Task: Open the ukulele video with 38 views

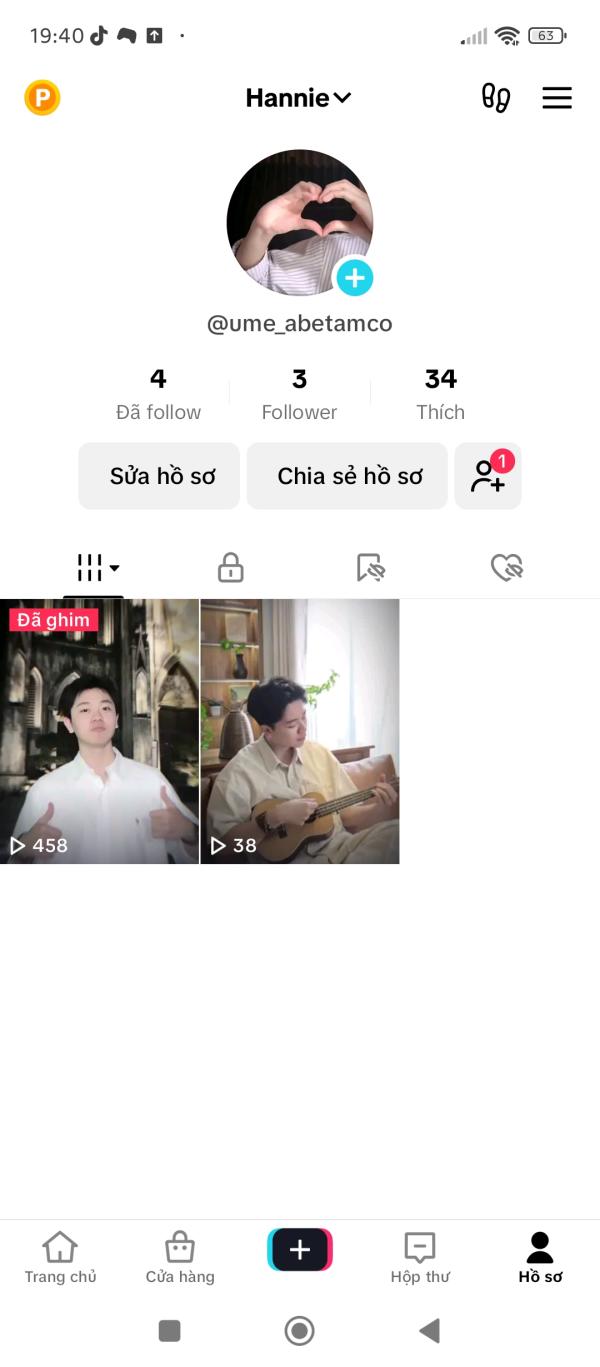Action: click(300, 731)
